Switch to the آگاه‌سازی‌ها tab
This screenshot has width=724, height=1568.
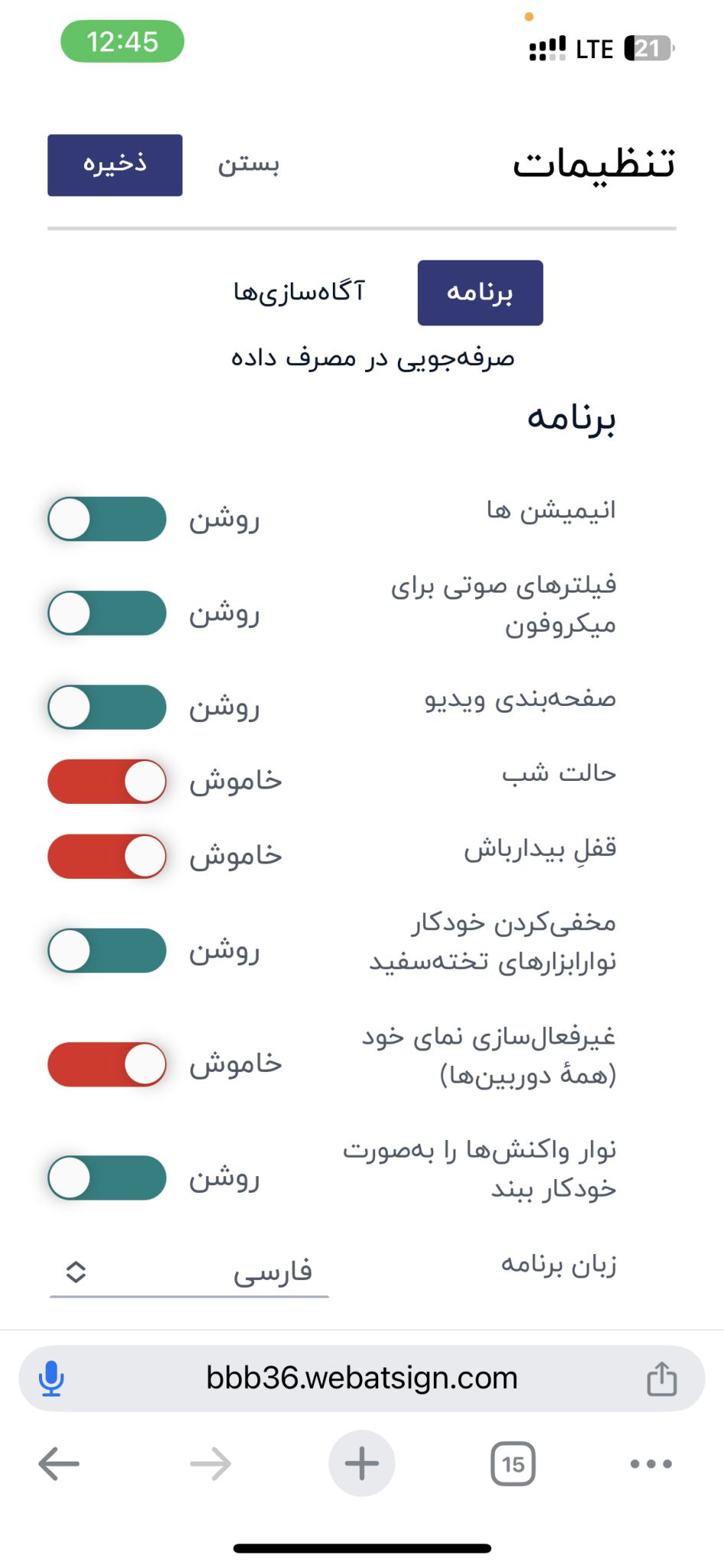[x=299, y=292]
